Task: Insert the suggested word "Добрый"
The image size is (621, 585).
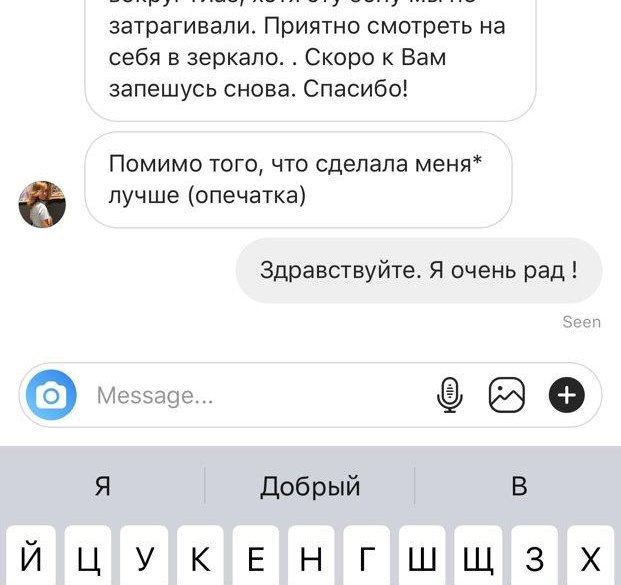Action: click(310, 487)
